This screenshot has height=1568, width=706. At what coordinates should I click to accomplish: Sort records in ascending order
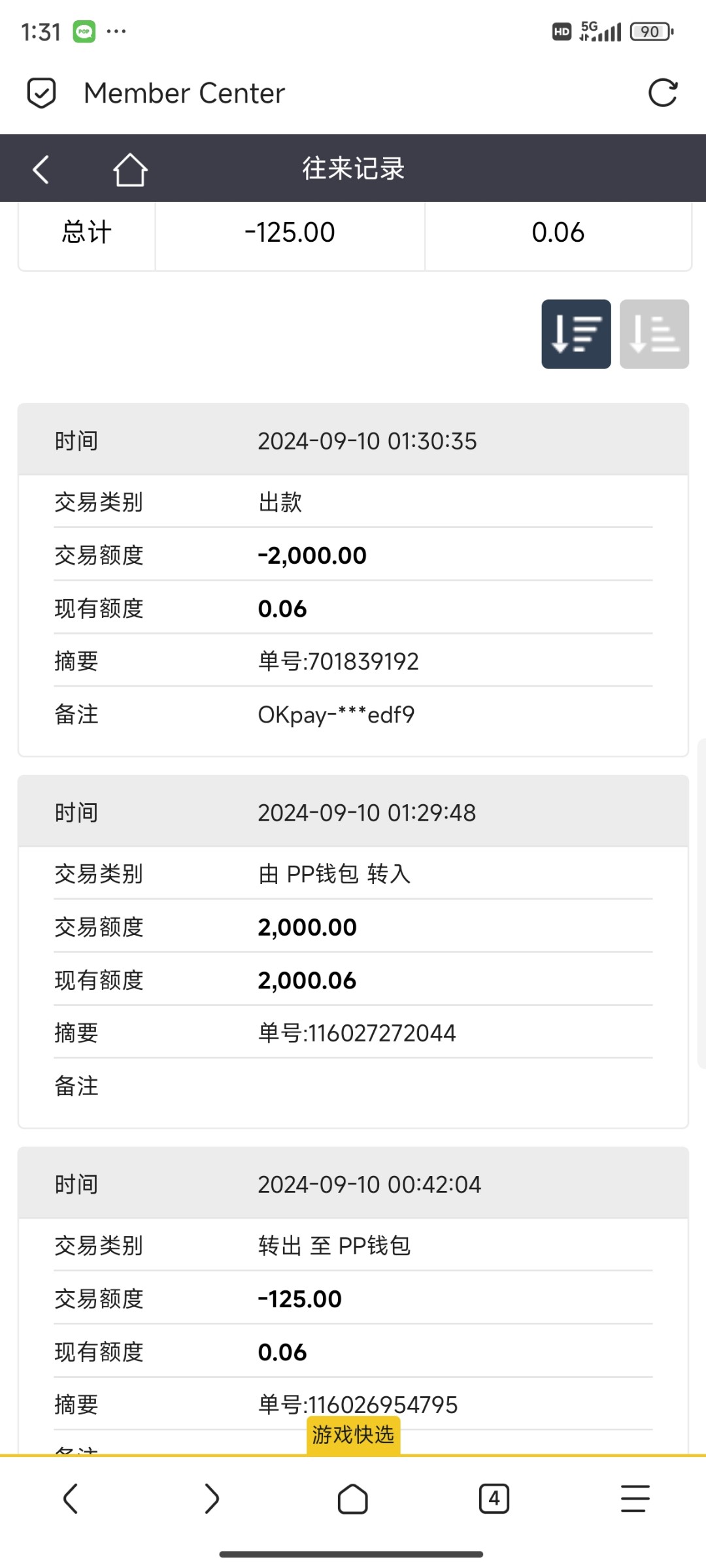(654, 334)
